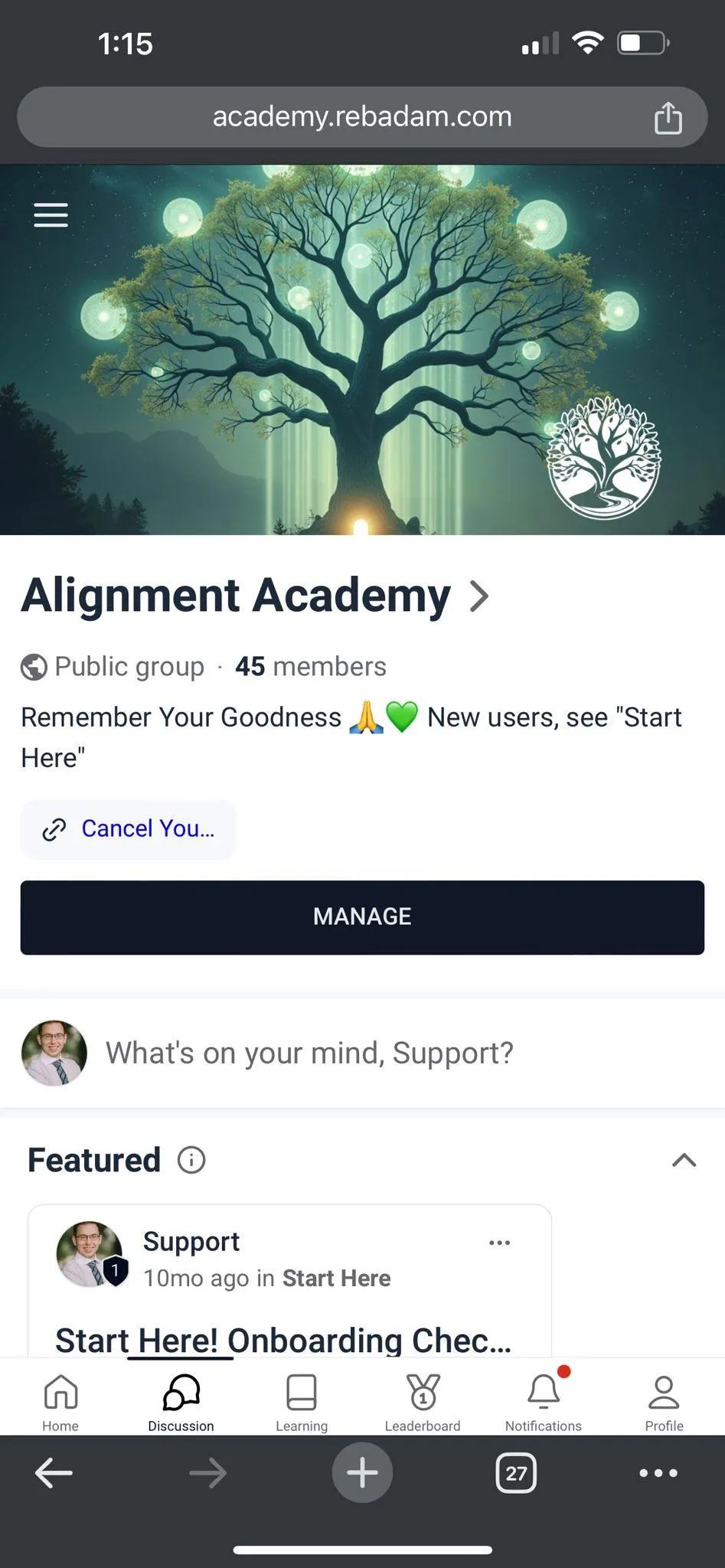
Task: Open options menu on Support's featured post
Action: coord(499,1243)
